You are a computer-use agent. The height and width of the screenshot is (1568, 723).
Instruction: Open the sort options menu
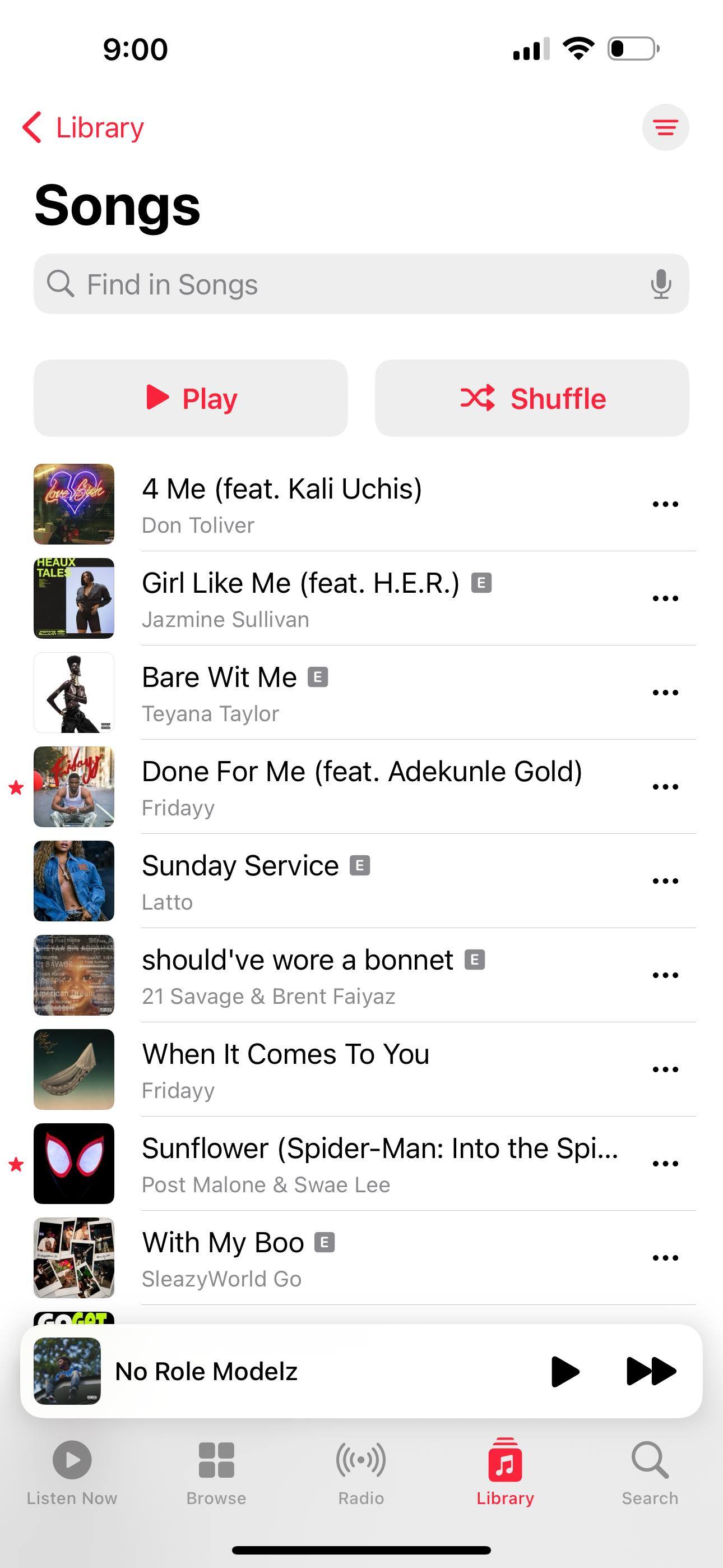(x=665, y=127)
